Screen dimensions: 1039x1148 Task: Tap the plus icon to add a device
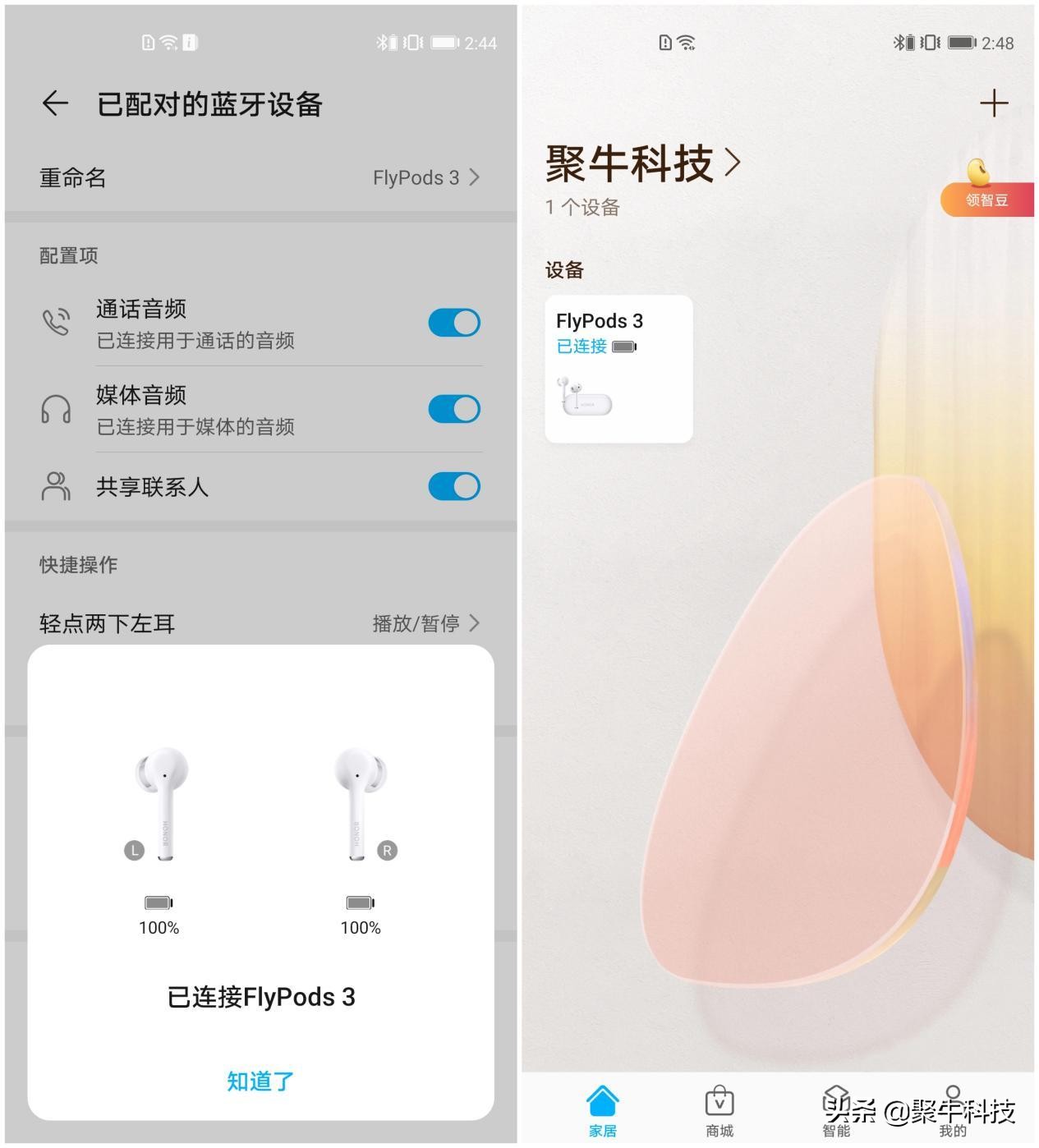coord(995,103)
